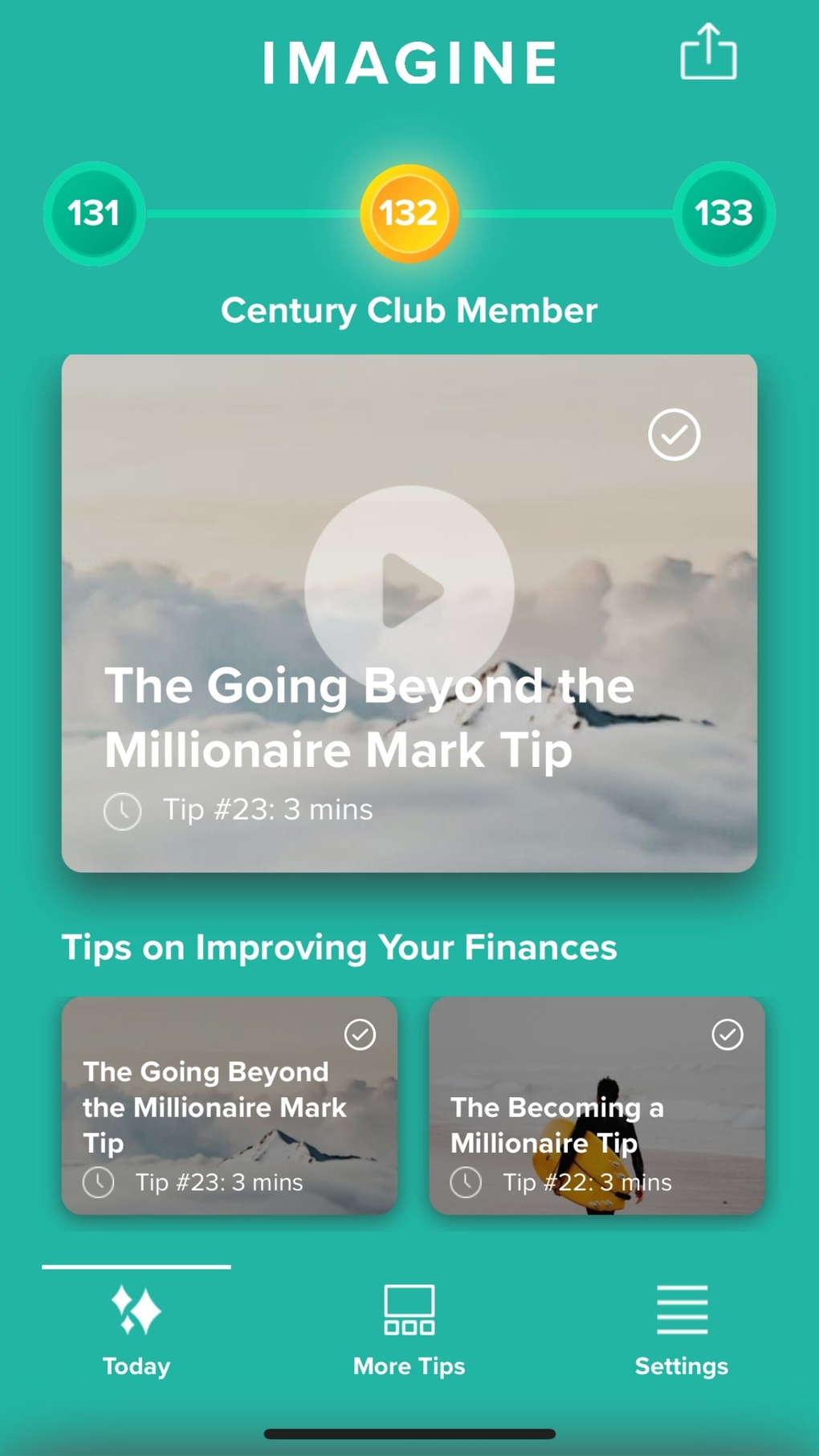Select the highlighted day 132 badge
The height and width of the screenshot is (1456, 819).
coord(409,213)
